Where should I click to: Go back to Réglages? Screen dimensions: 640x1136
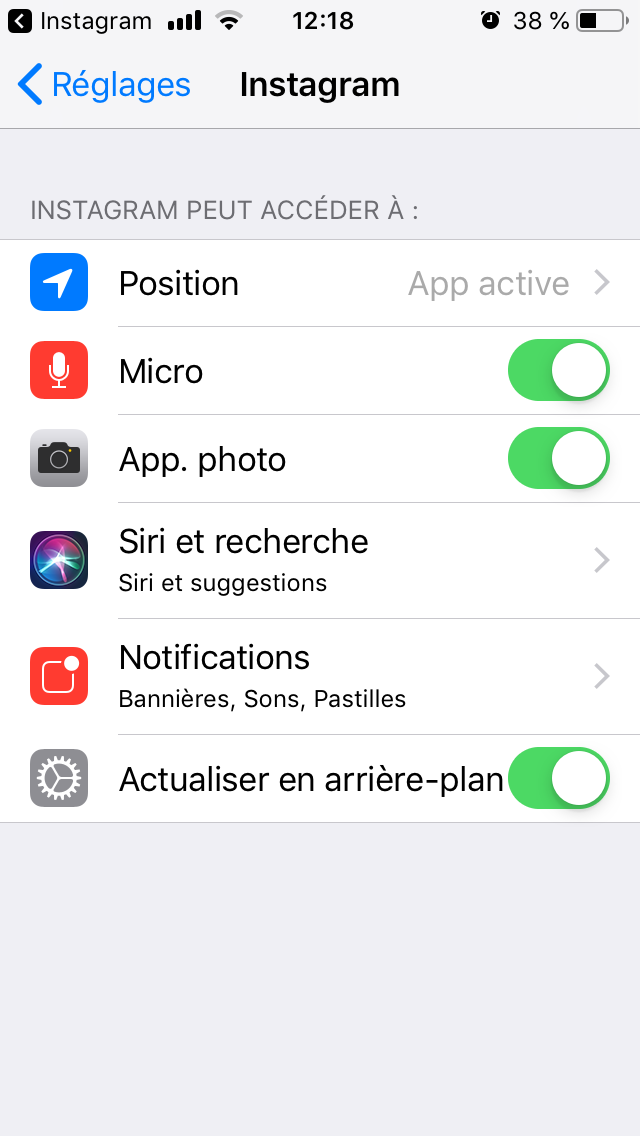tap(104, 85)
